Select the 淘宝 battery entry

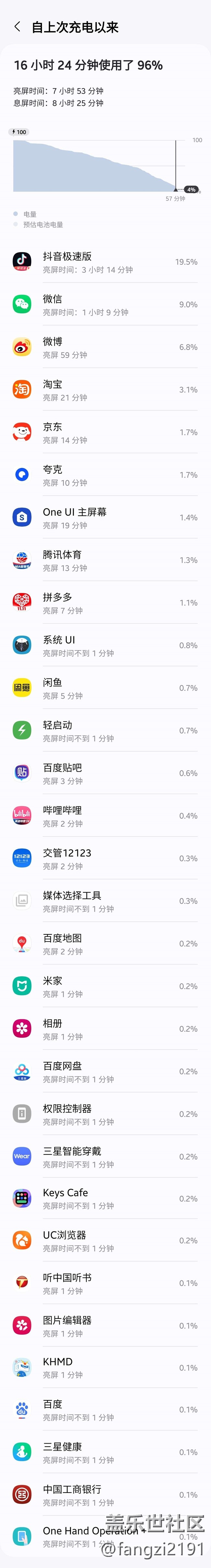[x=105, y=390]
